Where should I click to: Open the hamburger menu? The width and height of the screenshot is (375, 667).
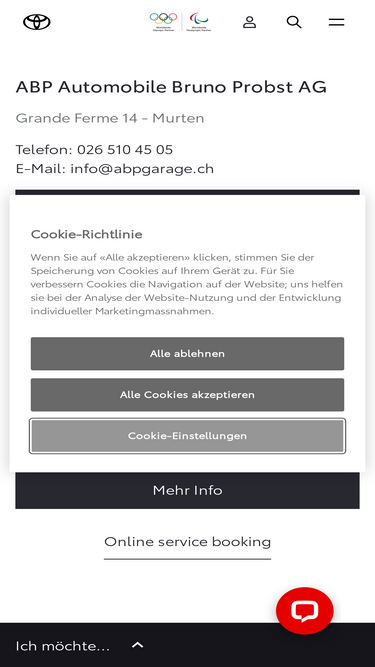click(x=336, y=22)
